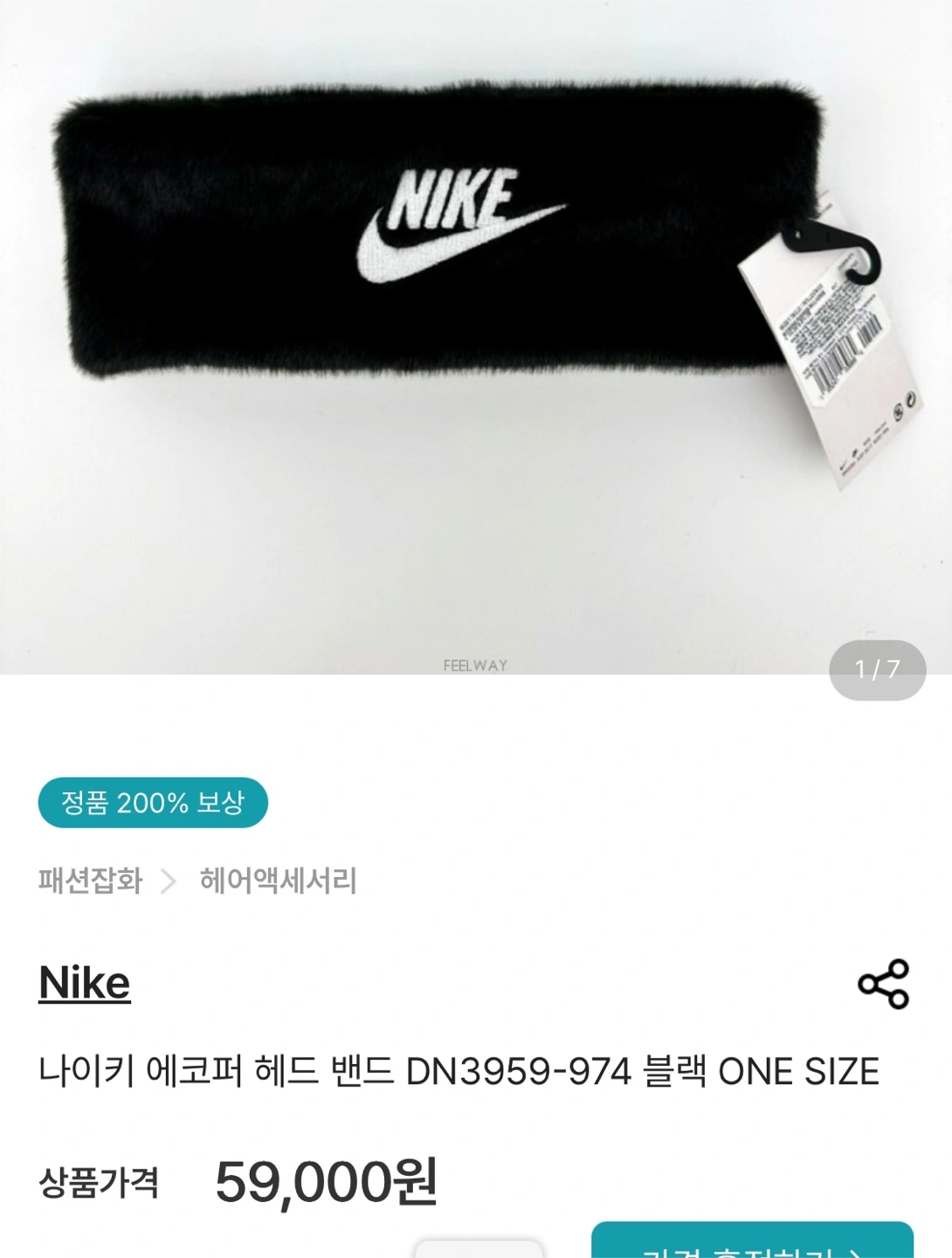
Task: Open the 헤어액세서리 subcategory
Action: [x=278, y=881]
